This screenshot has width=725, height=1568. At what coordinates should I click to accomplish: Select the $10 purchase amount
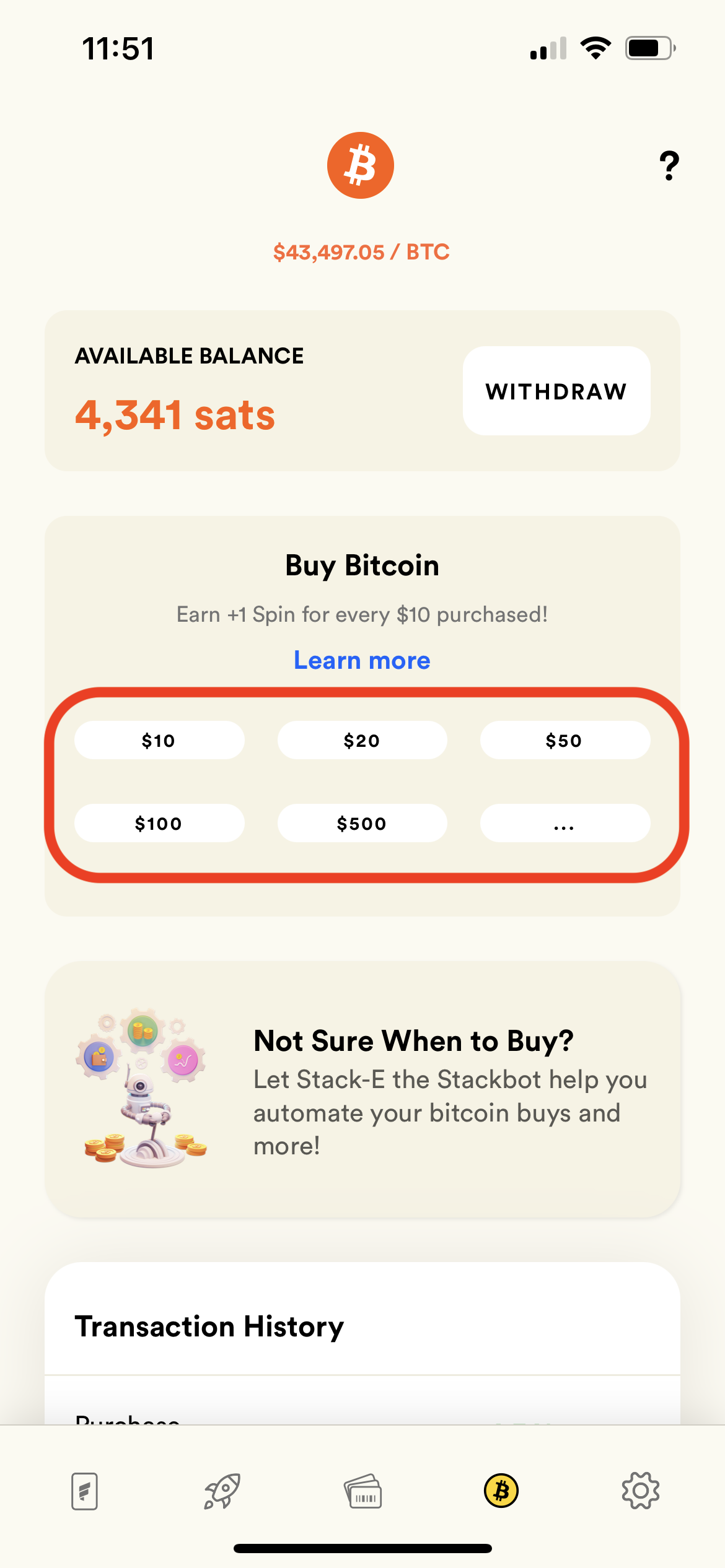tap(159, 740)
